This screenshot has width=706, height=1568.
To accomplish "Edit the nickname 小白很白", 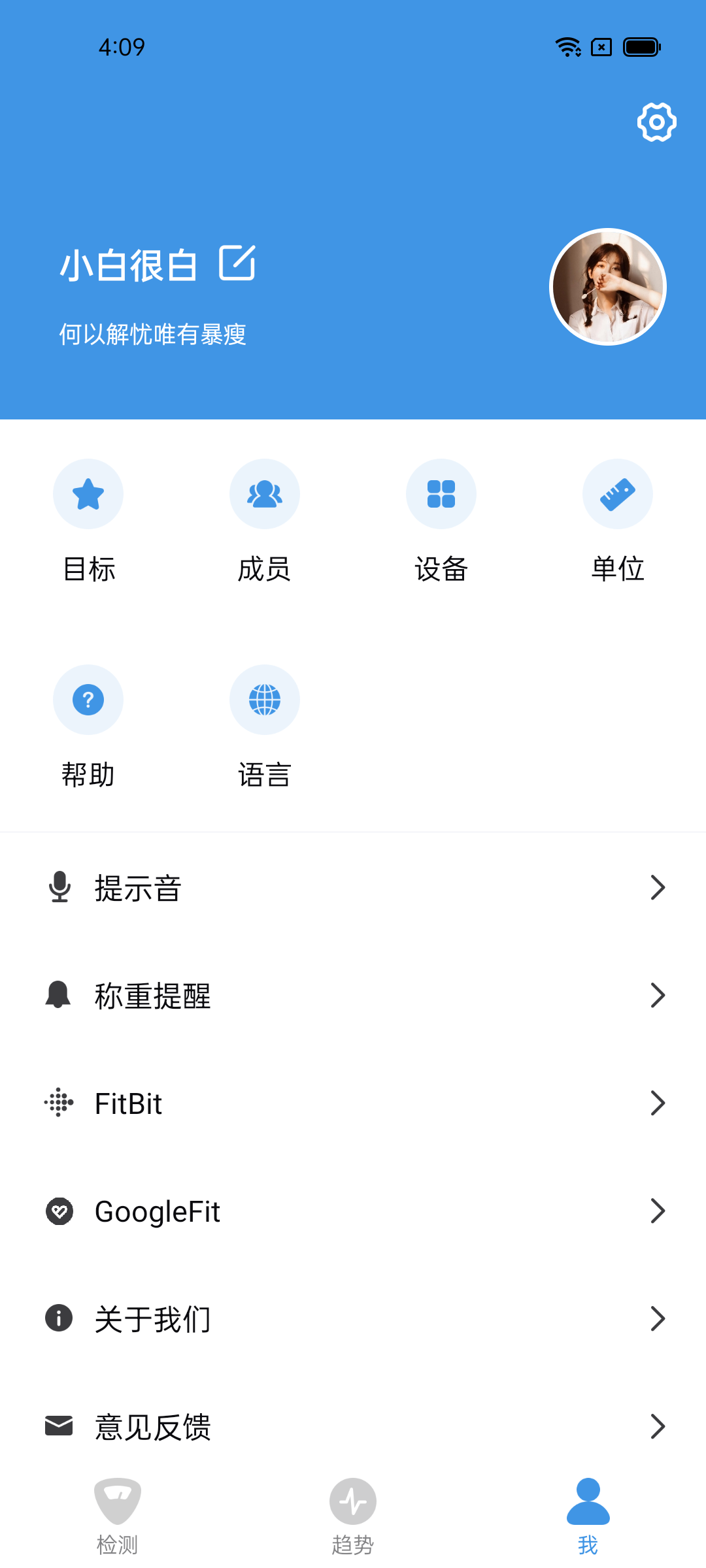I will click(x=237, y=263).
